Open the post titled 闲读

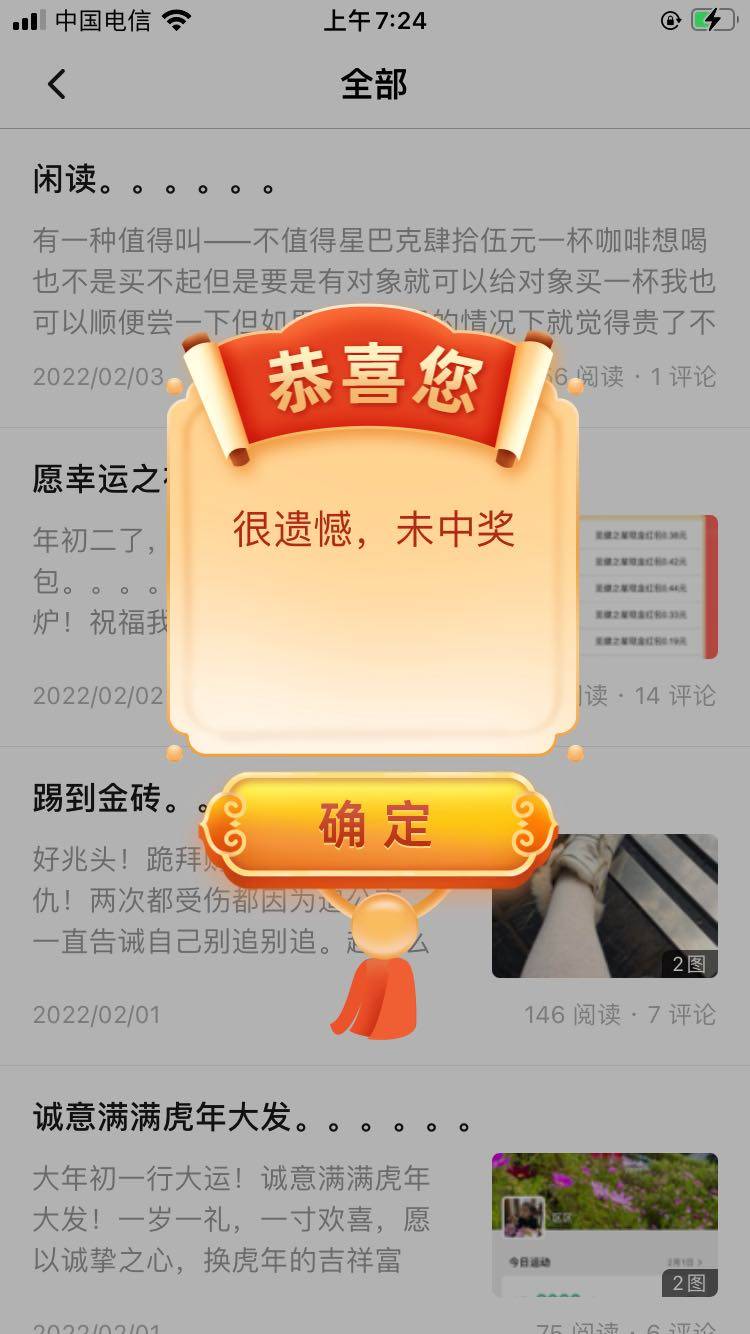(66, 180)
